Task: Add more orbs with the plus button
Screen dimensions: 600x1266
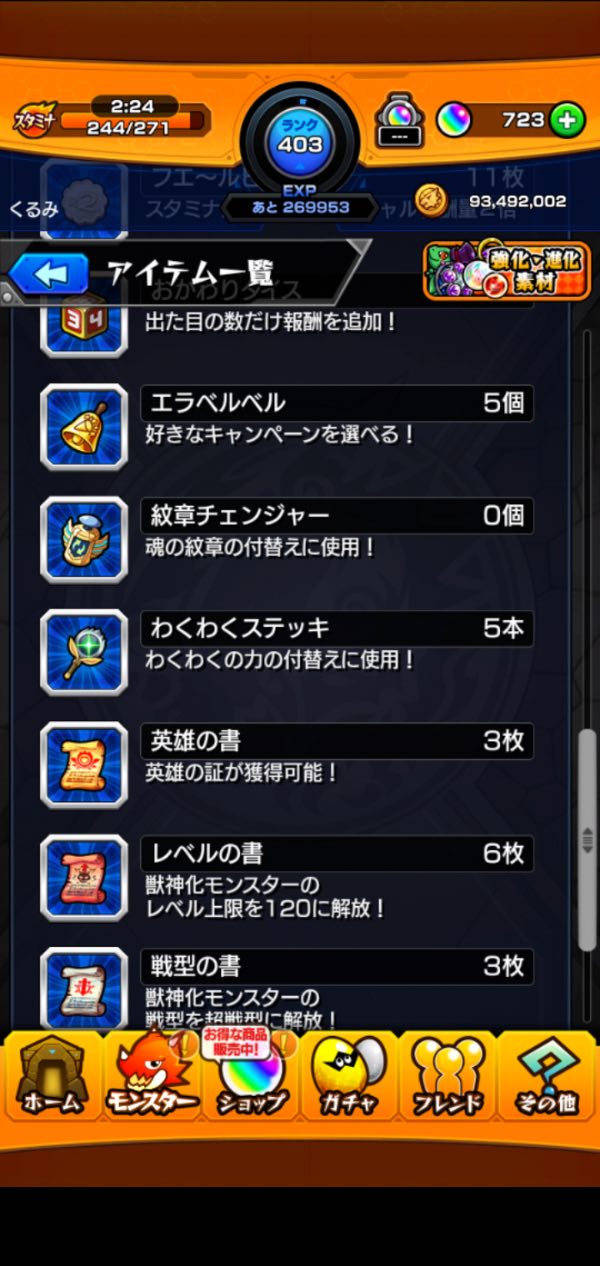Action: pos(567,121)
